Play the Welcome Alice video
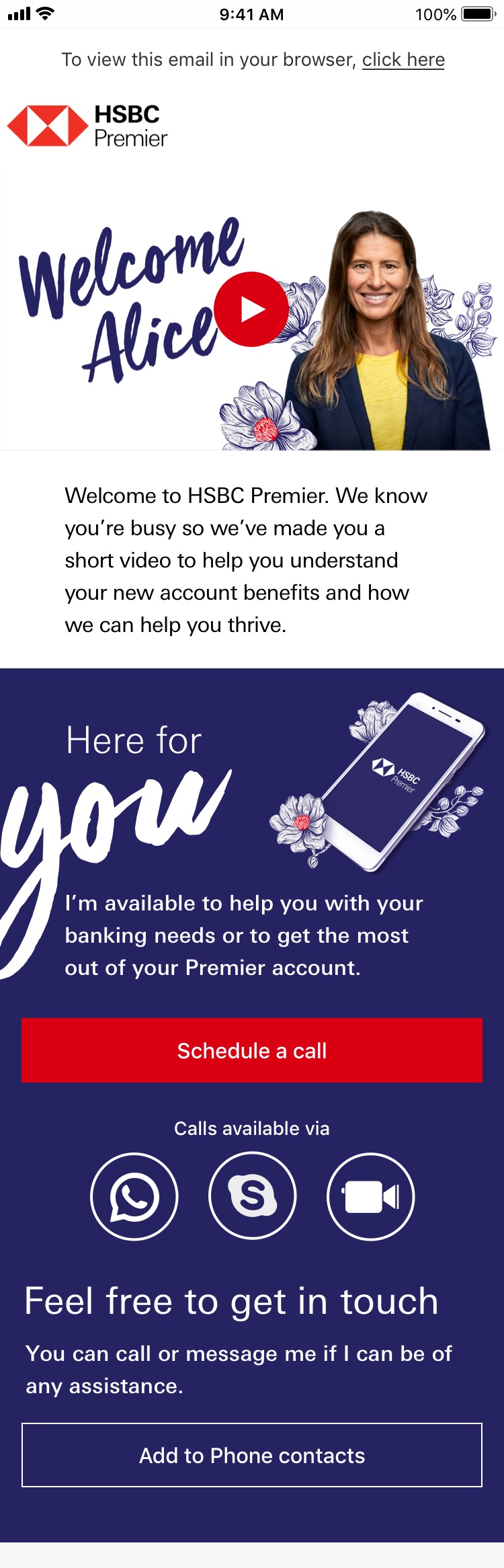 252,309
